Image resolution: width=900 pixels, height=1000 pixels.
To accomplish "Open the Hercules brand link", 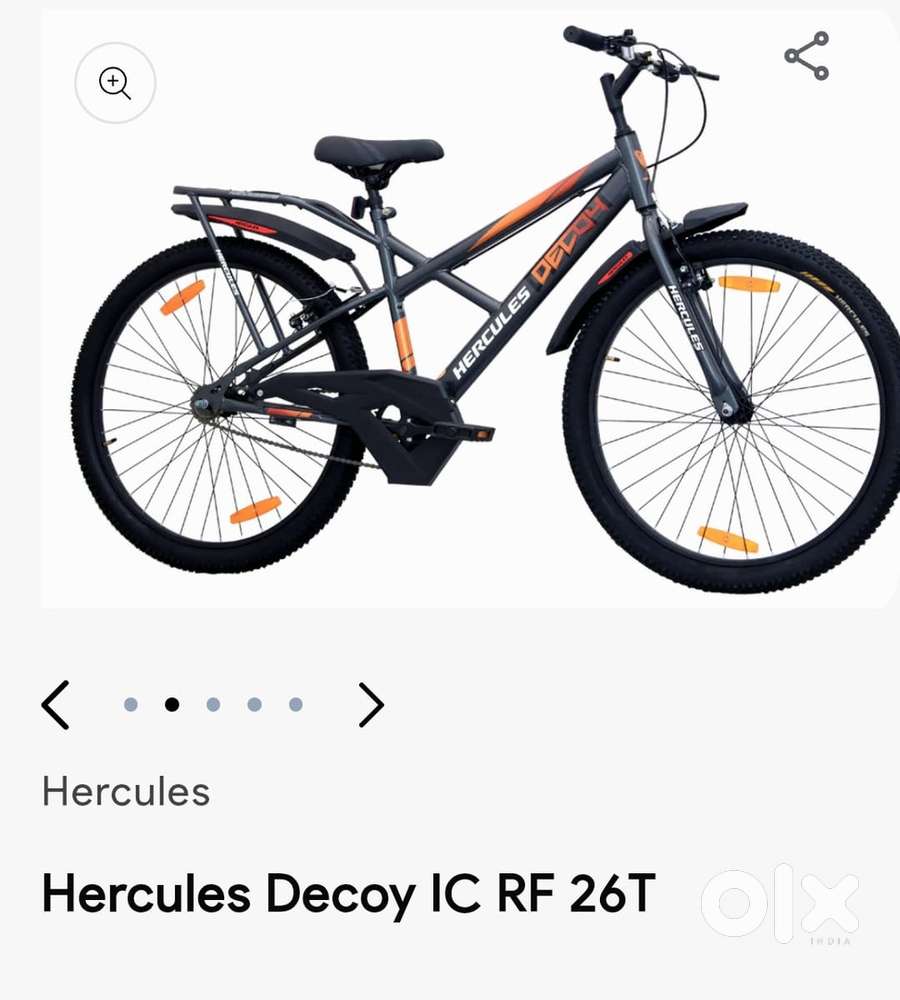I will [x=126, y=792].
